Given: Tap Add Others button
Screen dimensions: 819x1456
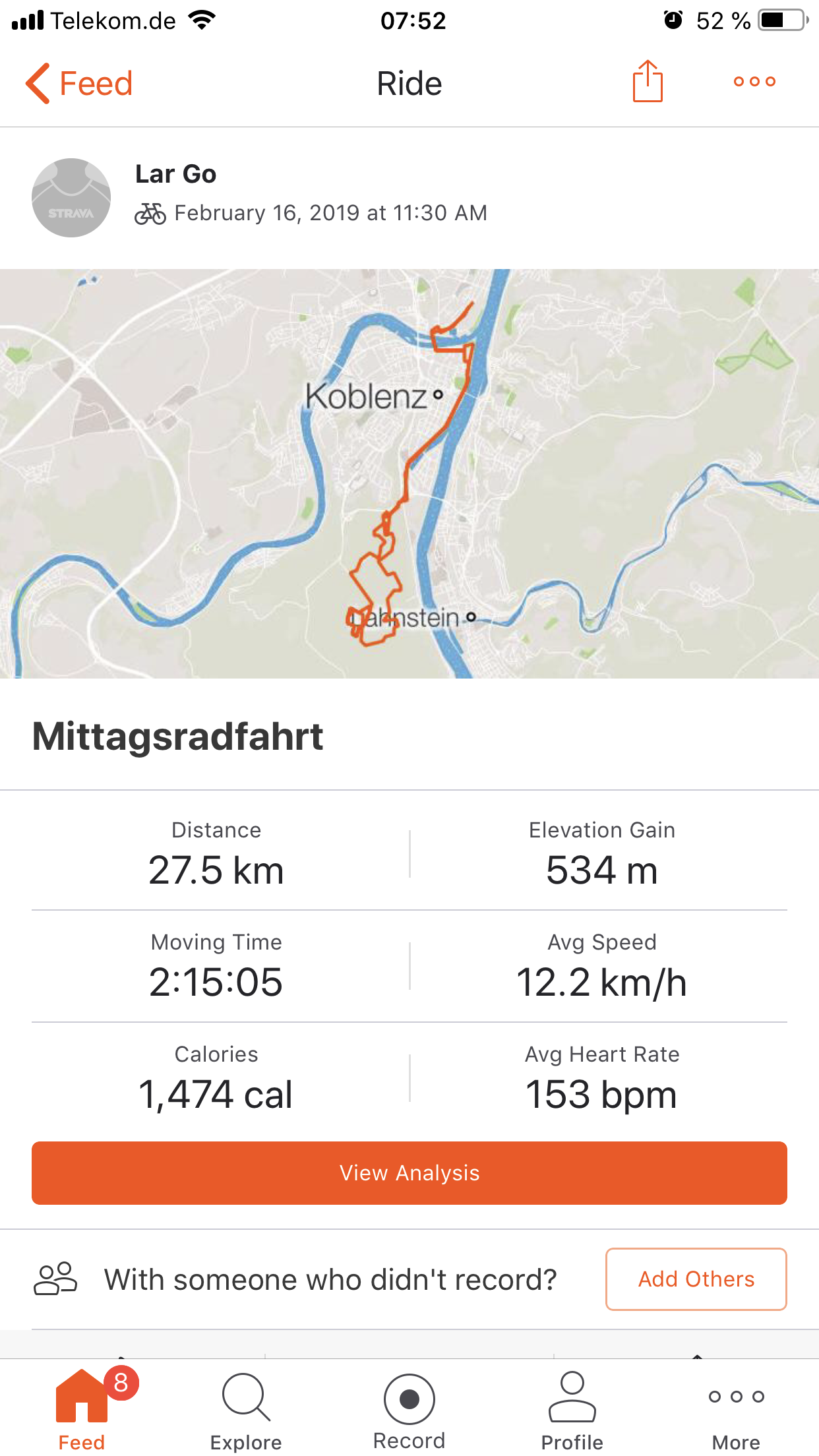Looking at the screenshot, I should [x=696, y=1279].
